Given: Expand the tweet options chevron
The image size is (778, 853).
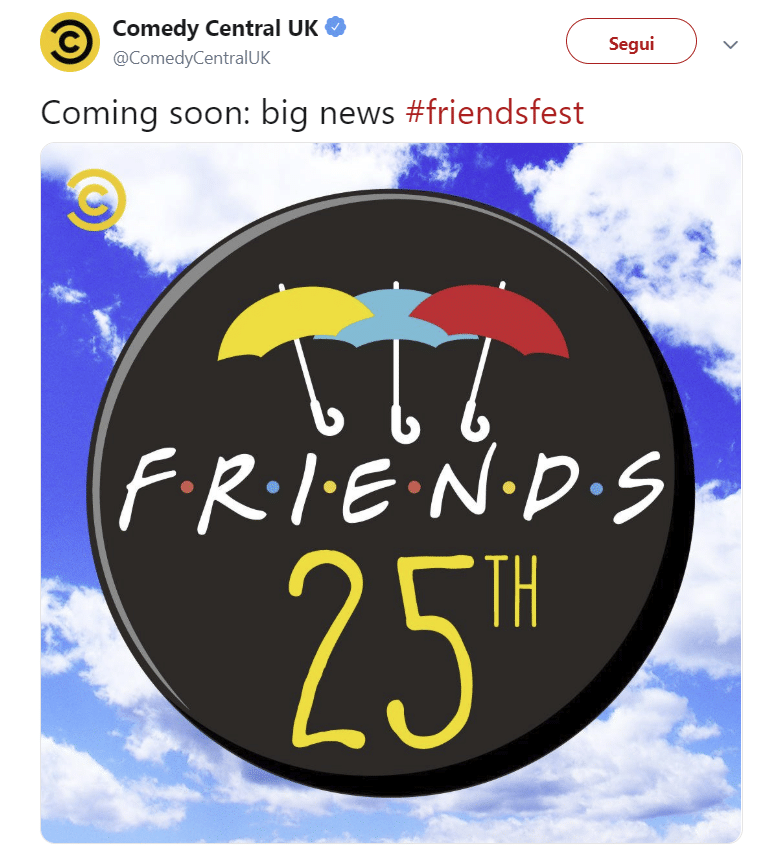Looking at the screenshot, I should pyautogui.click(x=730, y=45).
